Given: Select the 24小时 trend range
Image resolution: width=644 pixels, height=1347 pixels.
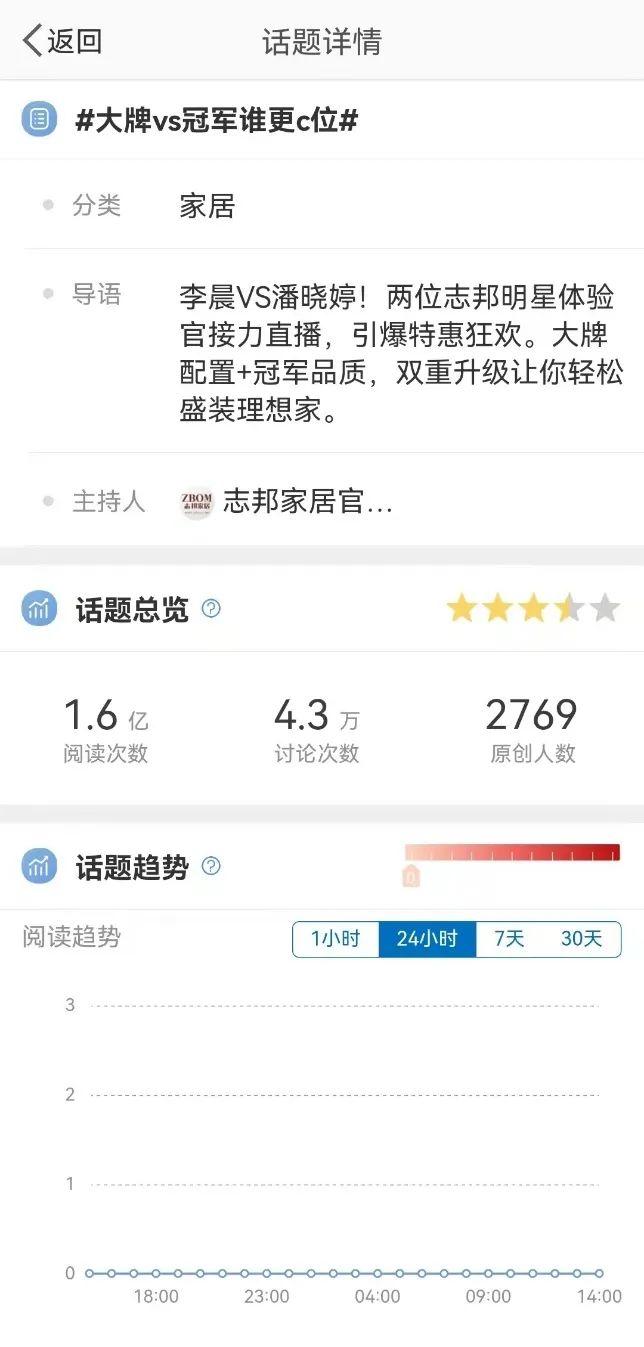Looking at the screenshot, I should tap(427, 939).
